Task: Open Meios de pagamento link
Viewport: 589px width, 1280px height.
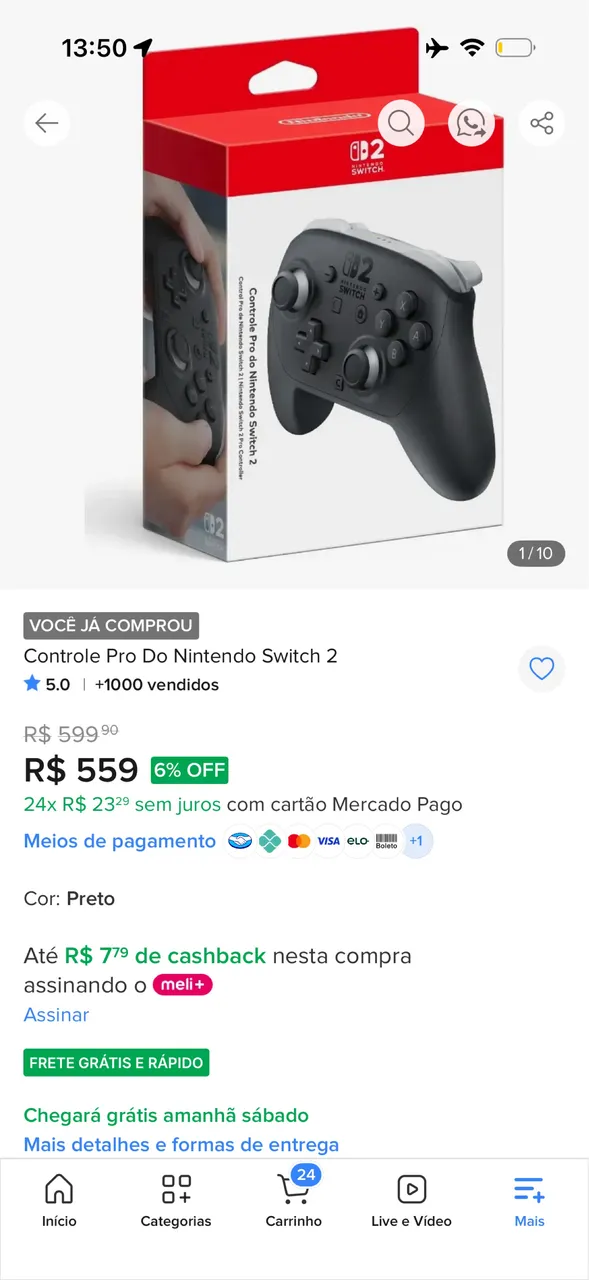Action: [120, 841]
